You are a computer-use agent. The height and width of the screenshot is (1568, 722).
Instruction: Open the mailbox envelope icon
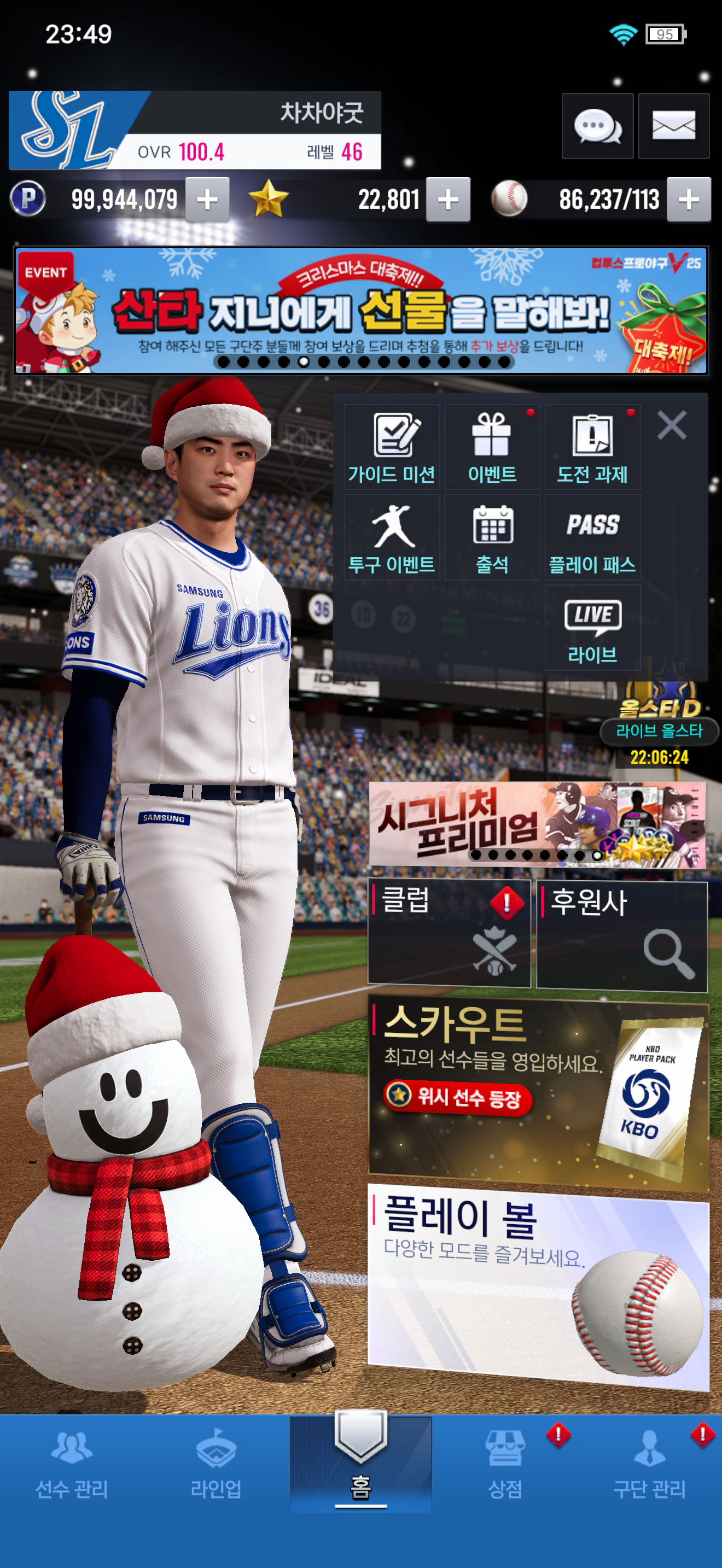673,127
